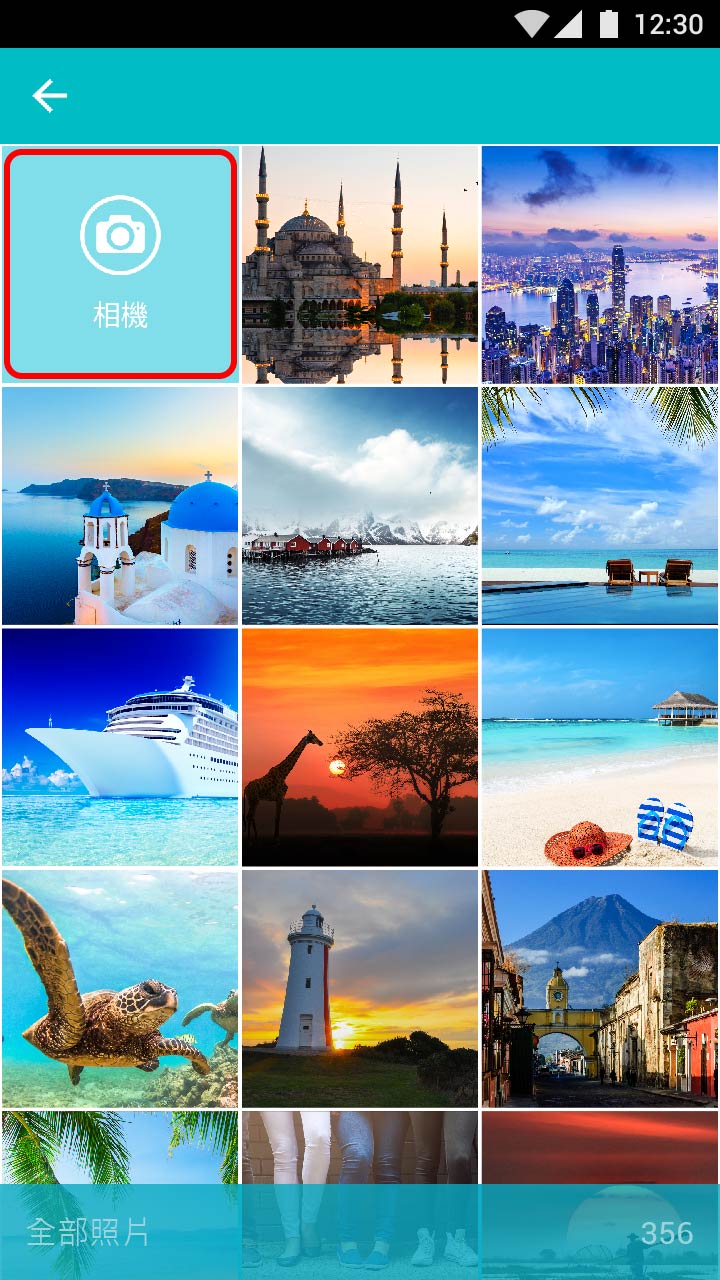The width and height of the screenshot is (720, 1280).
Task: Choose the white cruise ship photo
Action: (120, 747)
